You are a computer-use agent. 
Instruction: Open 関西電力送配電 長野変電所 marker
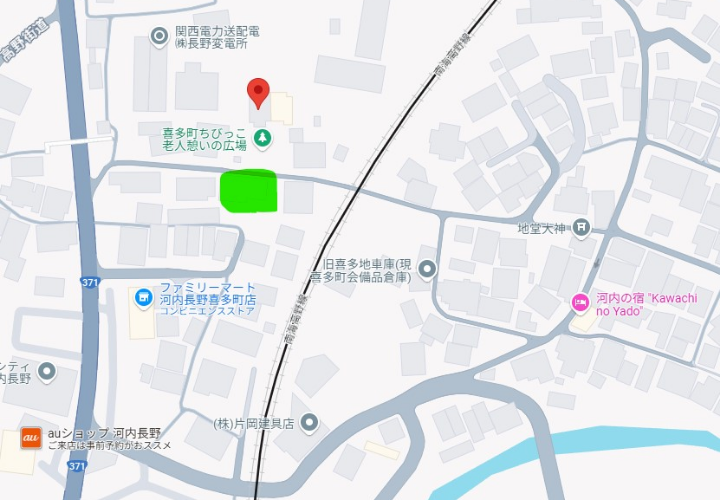(x=159, y=38)
